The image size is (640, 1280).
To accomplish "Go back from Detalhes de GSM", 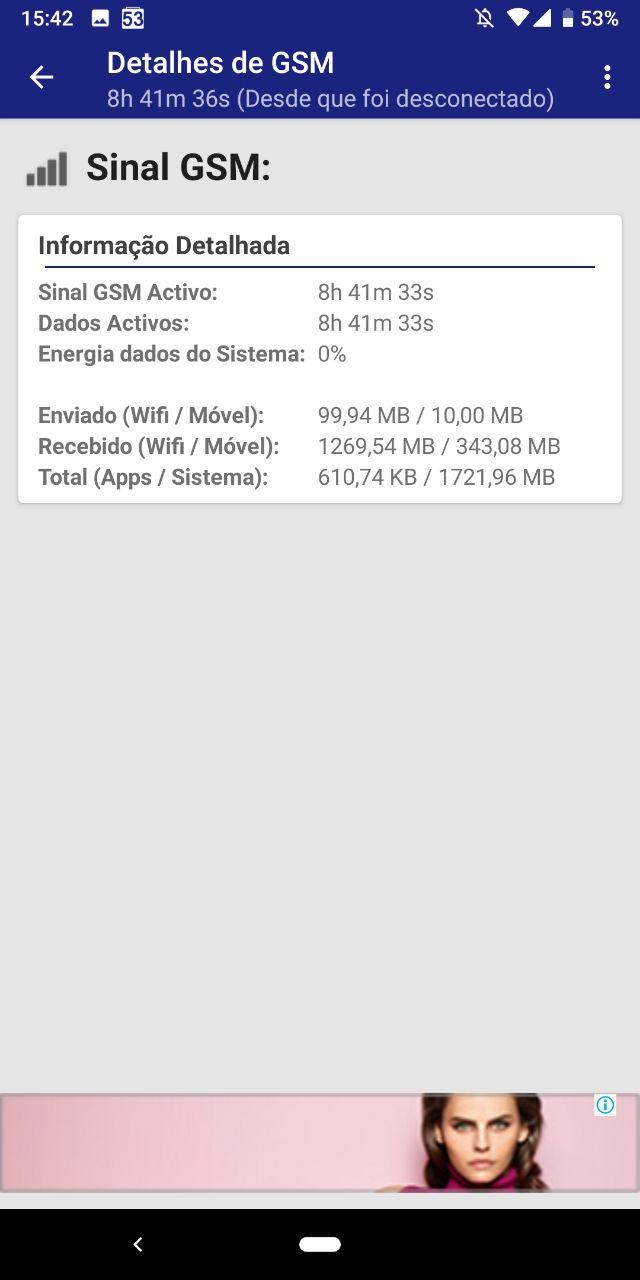I will click(x=41, y=77).
